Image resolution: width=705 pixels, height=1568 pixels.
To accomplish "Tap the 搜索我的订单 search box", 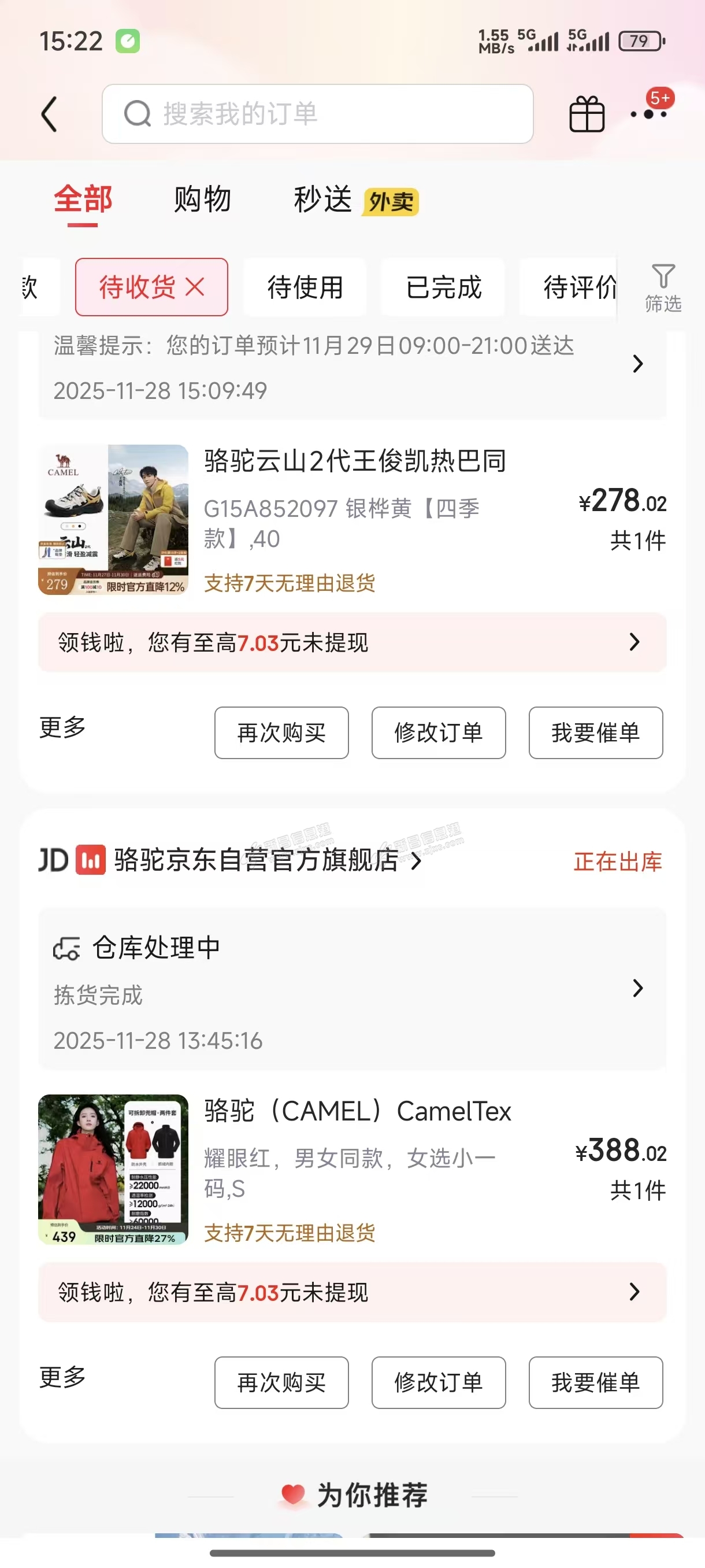I will [x=317, y=114].
